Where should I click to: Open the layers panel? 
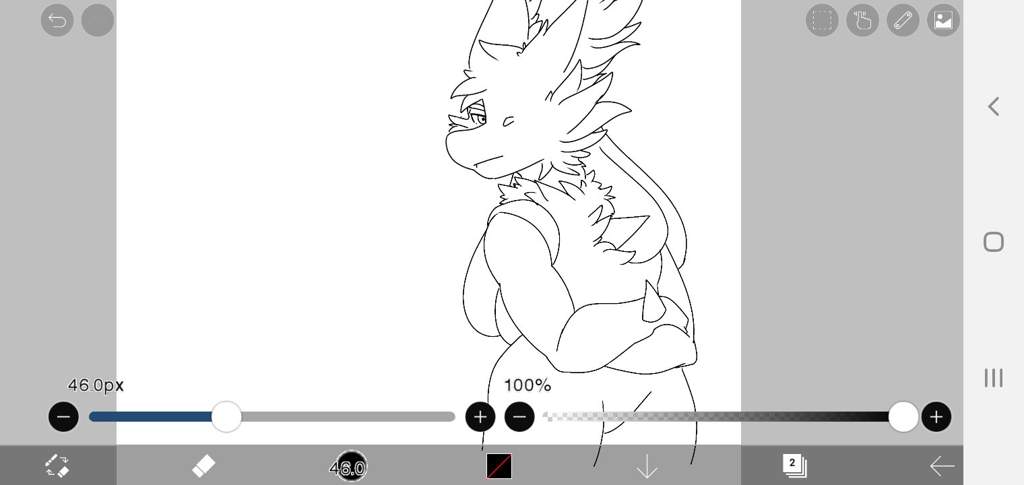[794, 465]
